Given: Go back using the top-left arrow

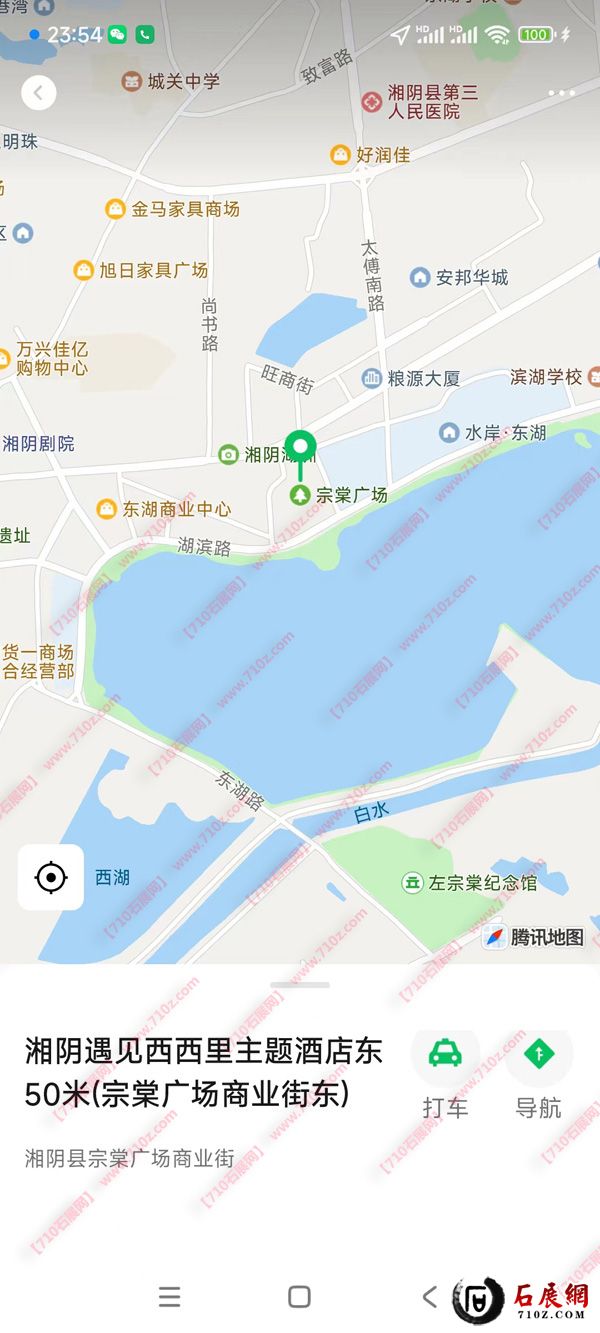Looking at the screenshot, I should pyautogui.click(x=39, y=94).
